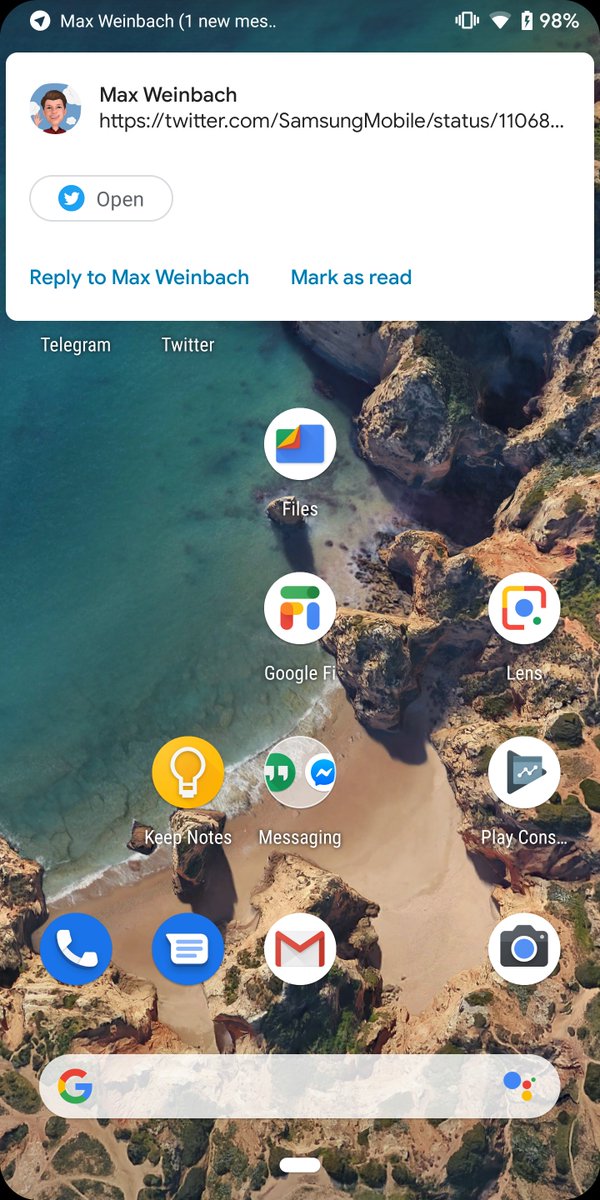Launch the Files app
This screenshot has height=1200, width=600.
pyautogui.click(x=300, y=444)
